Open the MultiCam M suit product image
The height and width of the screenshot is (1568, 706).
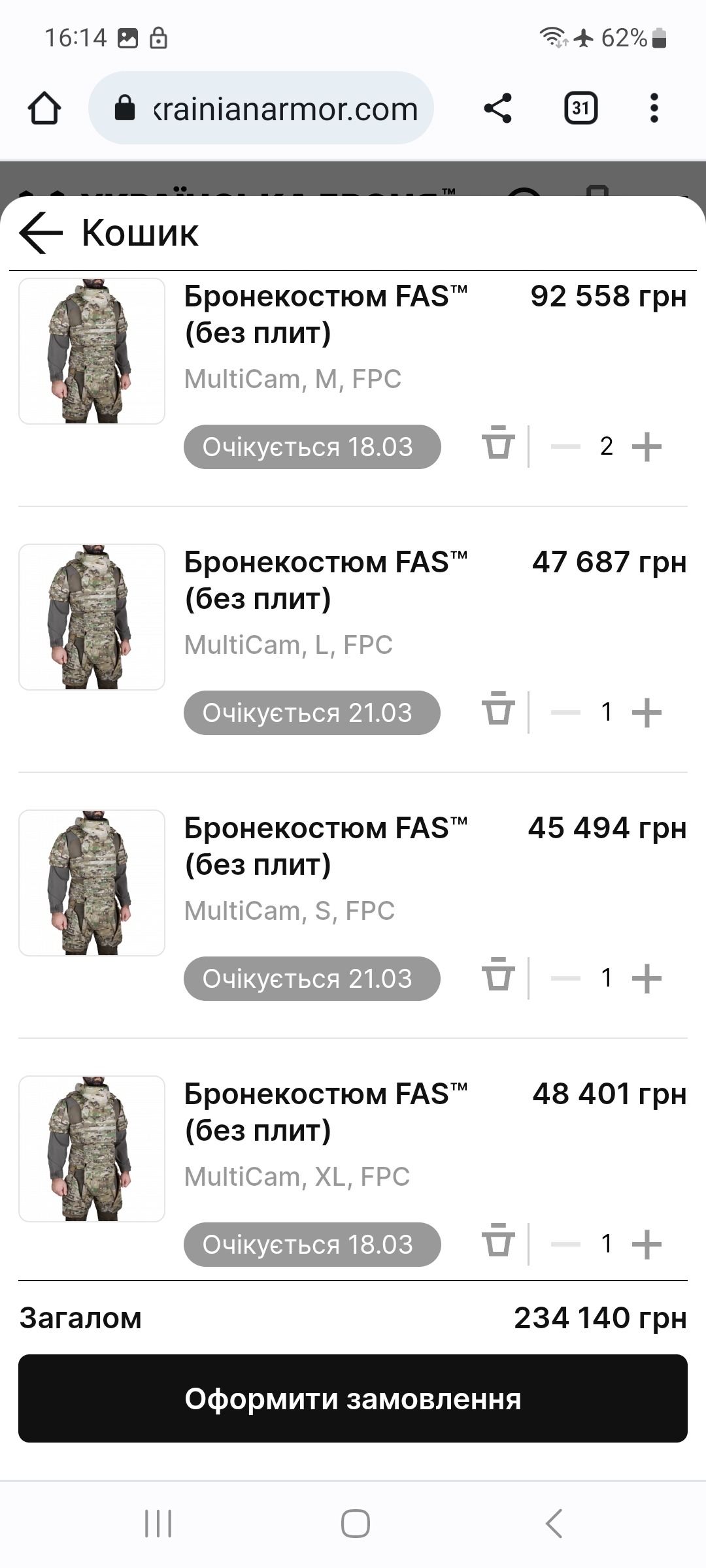(92, 351)
